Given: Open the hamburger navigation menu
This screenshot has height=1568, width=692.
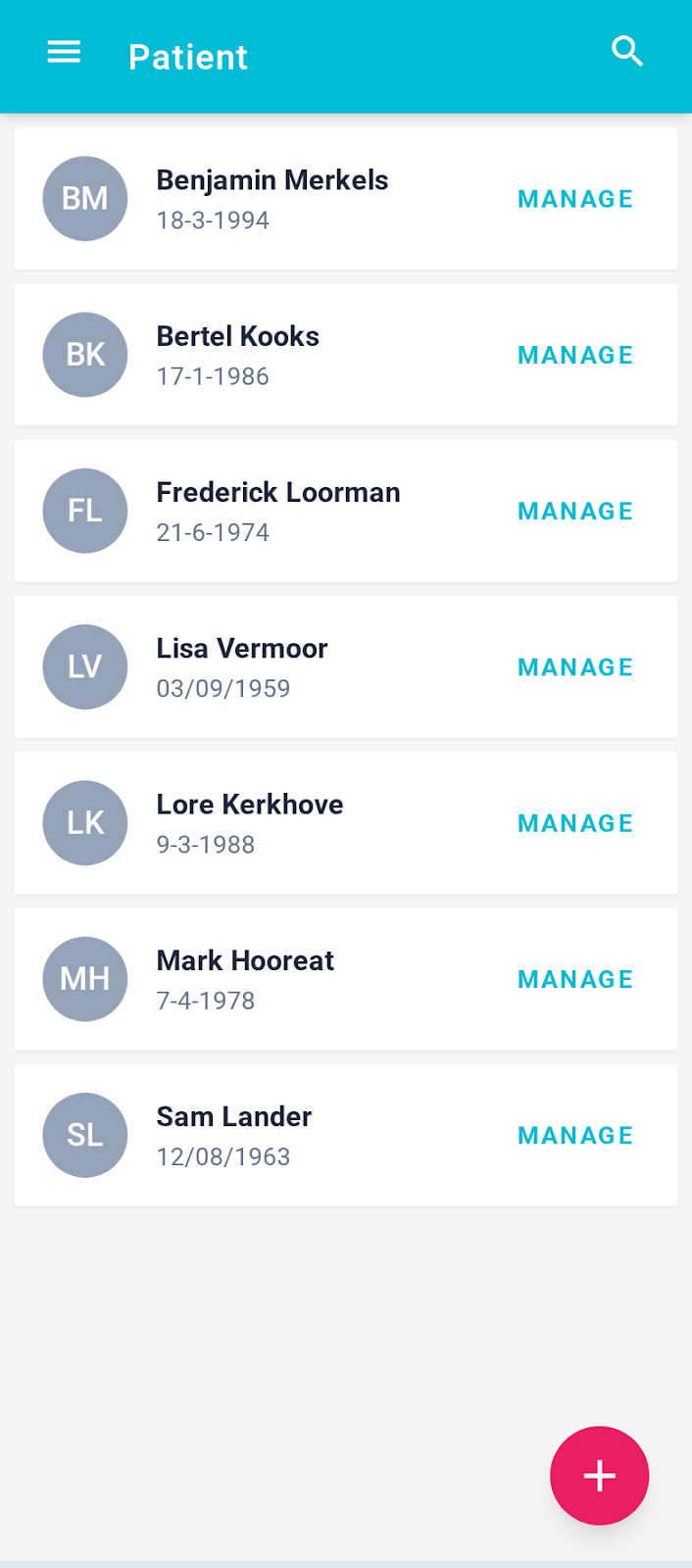Looking at the screenshot, I should coord(64,53).
